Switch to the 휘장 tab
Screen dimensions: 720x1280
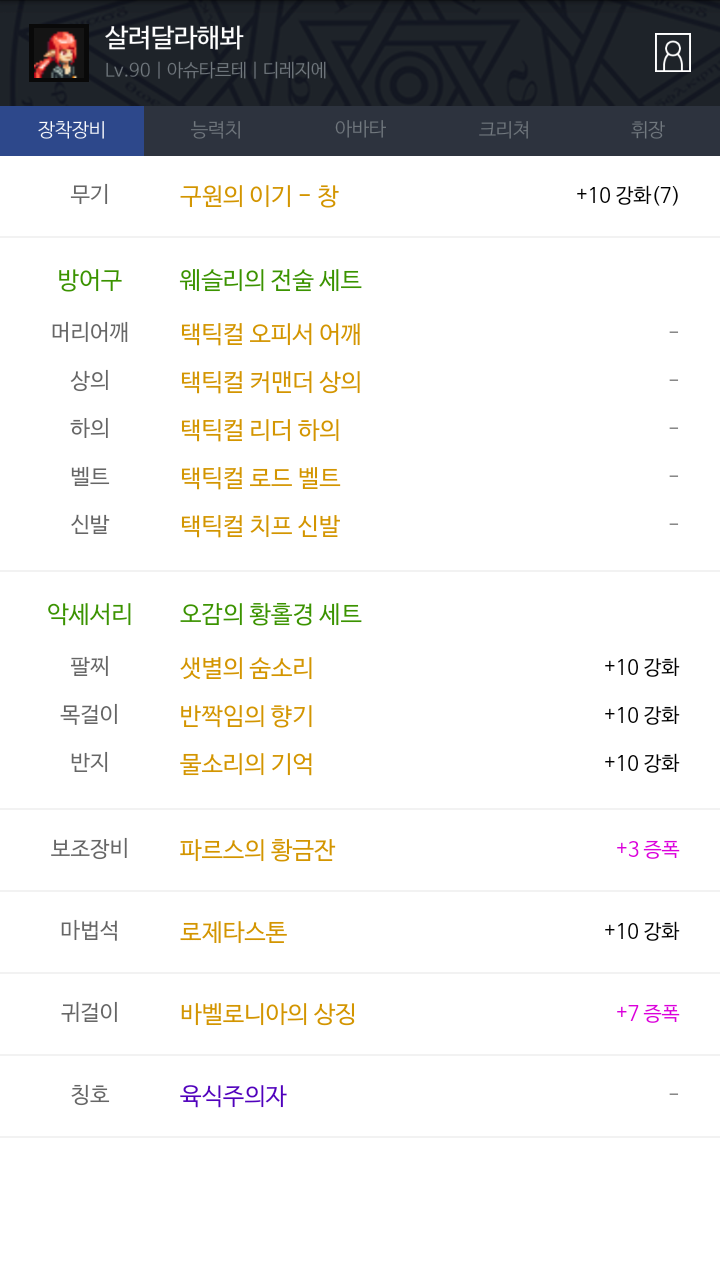point(648,130)
